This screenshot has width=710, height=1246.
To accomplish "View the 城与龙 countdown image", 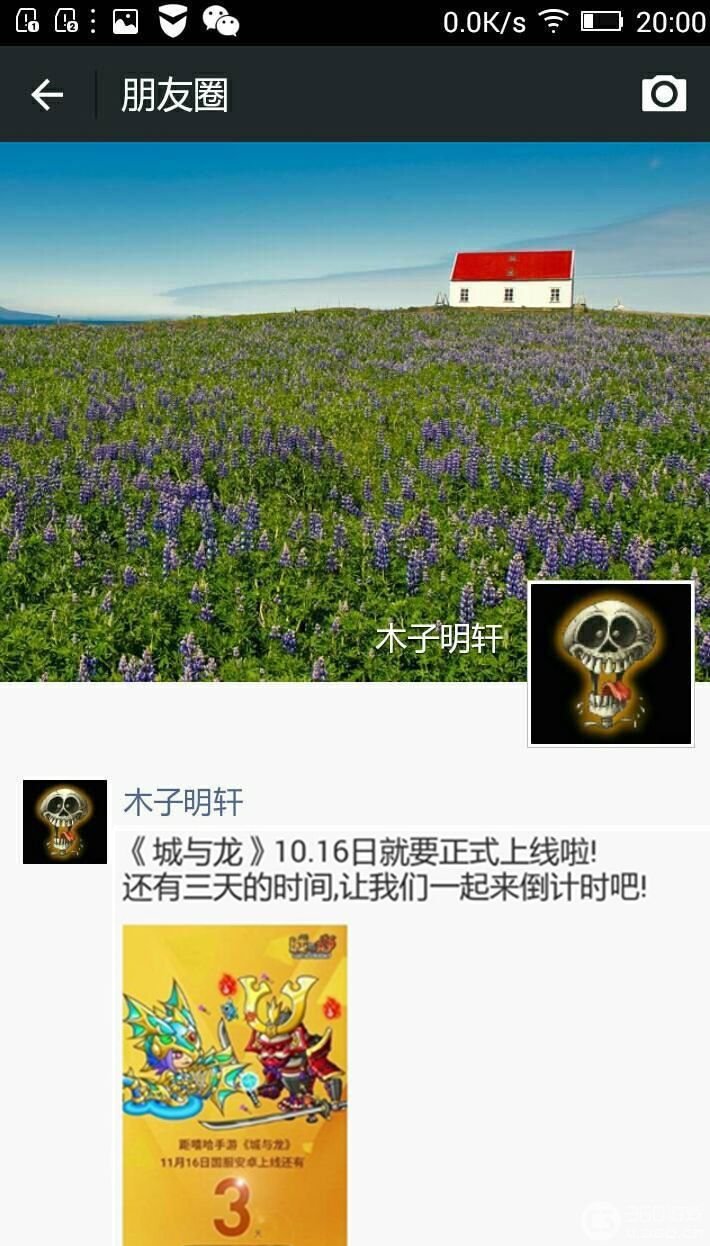I will [235, 1085].
